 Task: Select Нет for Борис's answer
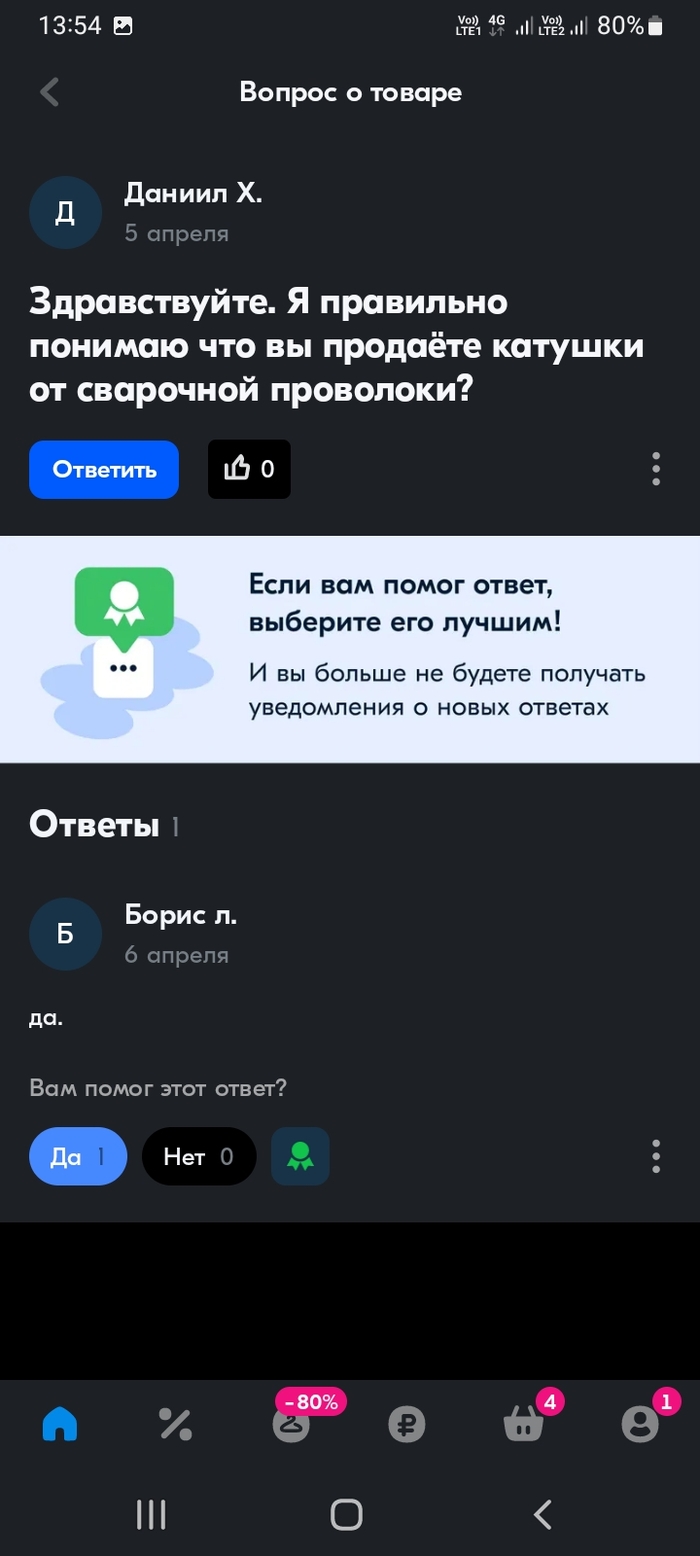(x=198, y=1157)
